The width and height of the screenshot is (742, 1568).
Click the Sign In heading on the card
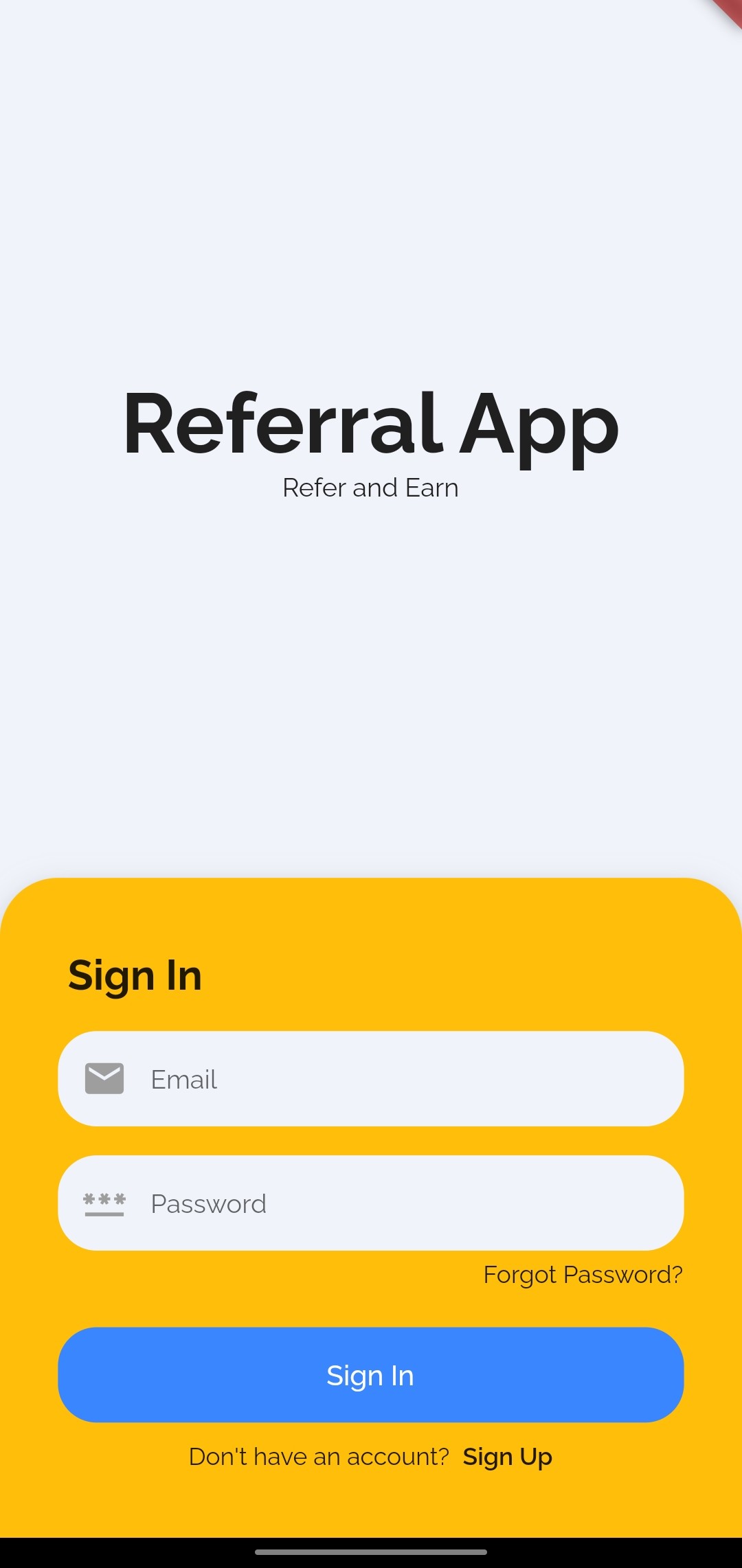tap(135, 975)
